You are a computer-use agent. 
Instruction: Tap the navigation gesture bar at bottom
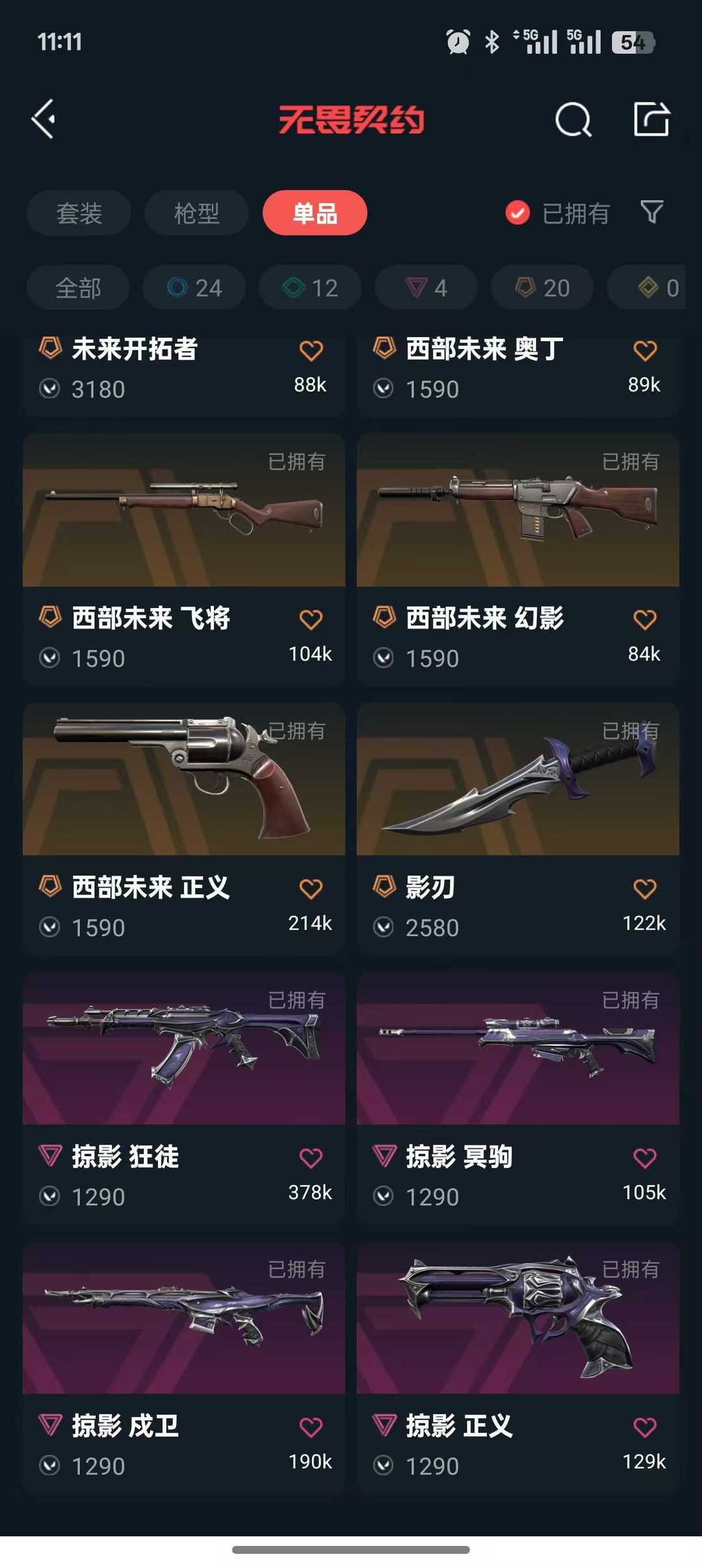pos(351,1550)
